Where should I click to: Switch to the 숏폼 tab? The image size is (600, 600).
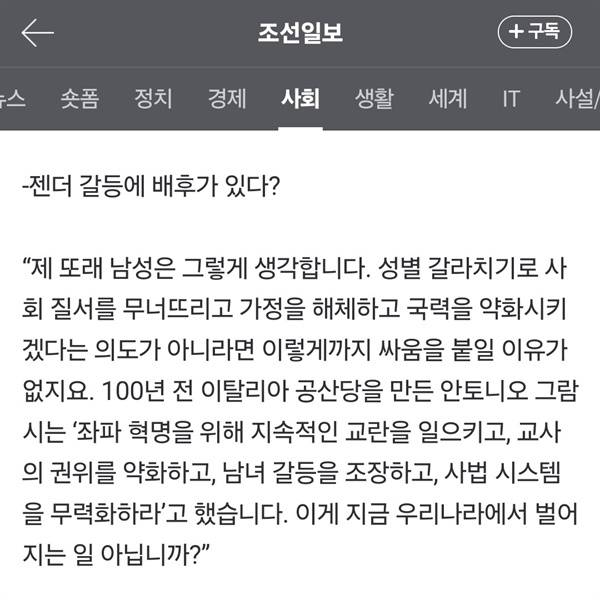(x=79, y=98)
